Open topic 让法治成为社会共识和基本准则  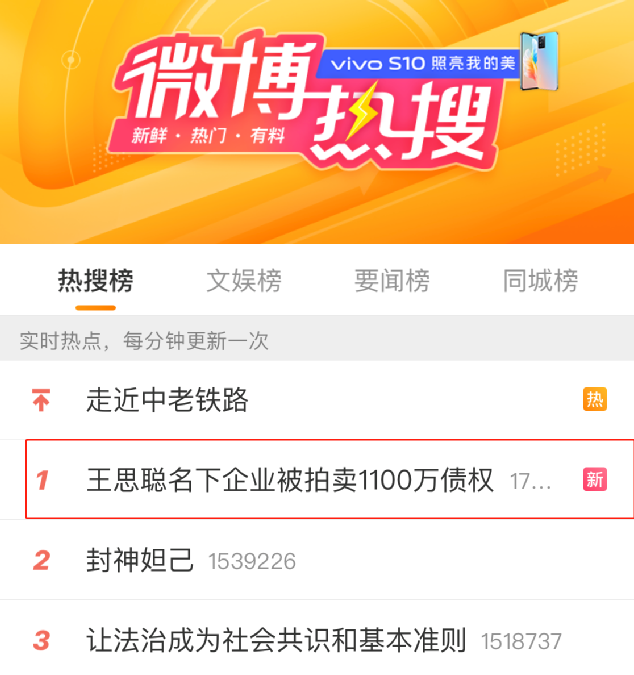[x=276, y=640]
